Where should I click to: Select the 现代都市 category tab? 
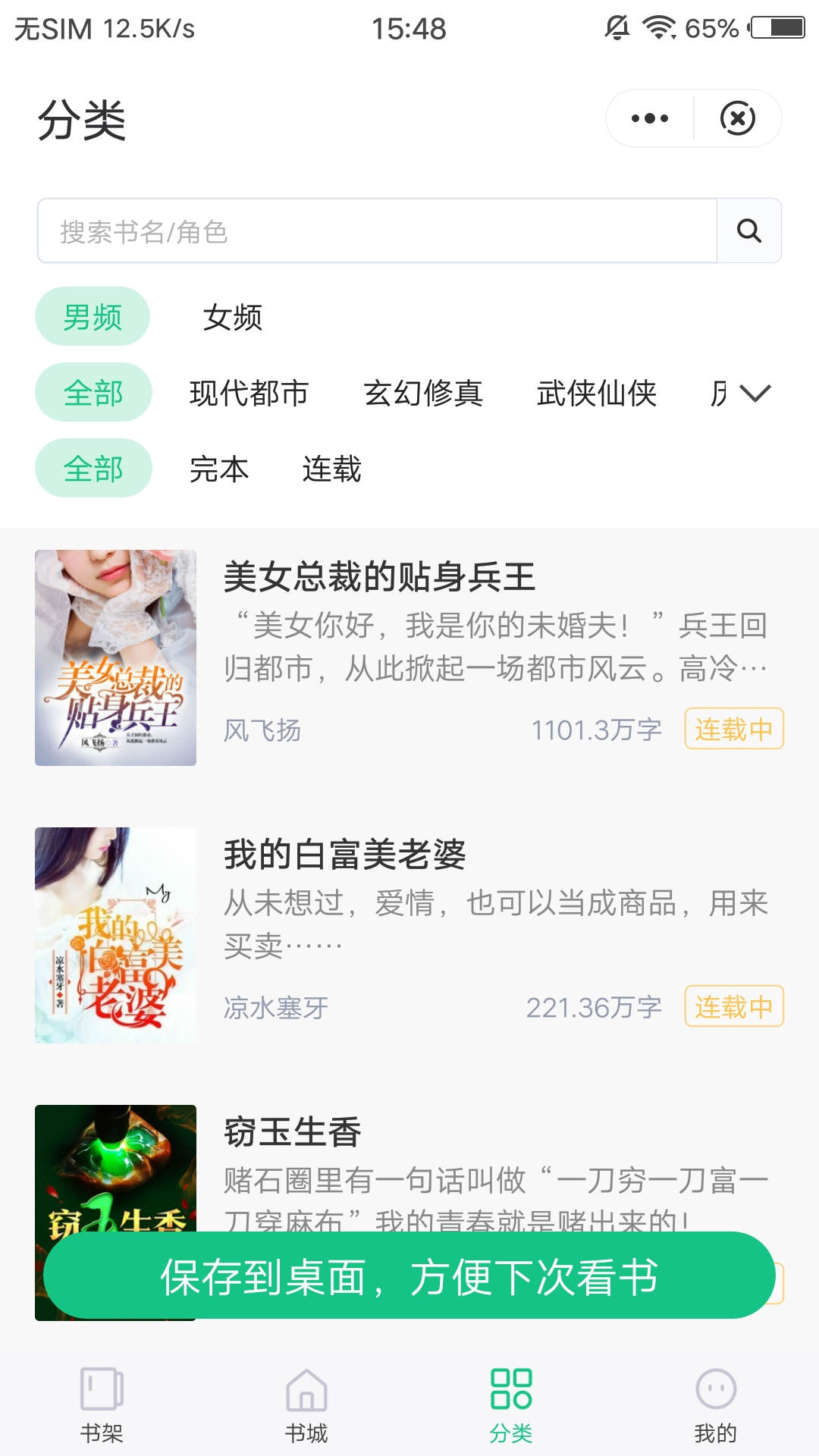coord(250,394)
